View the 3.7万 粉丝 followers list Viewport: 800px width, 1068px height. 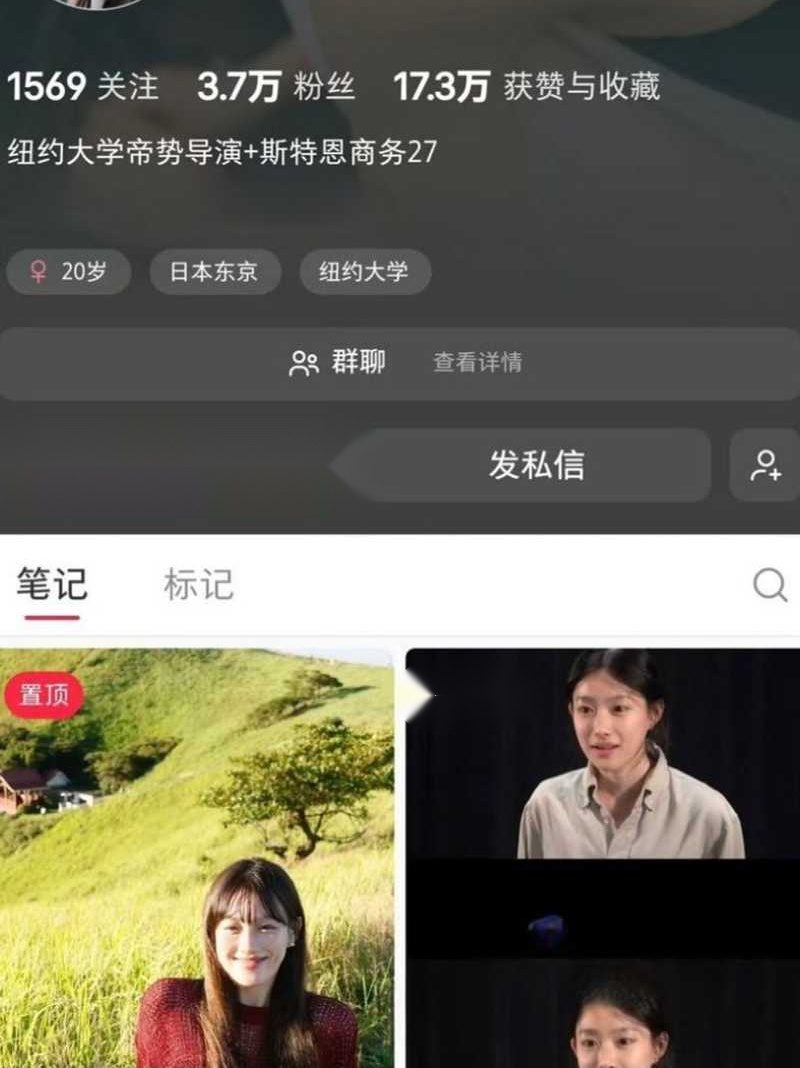click(x=276, y=87)
